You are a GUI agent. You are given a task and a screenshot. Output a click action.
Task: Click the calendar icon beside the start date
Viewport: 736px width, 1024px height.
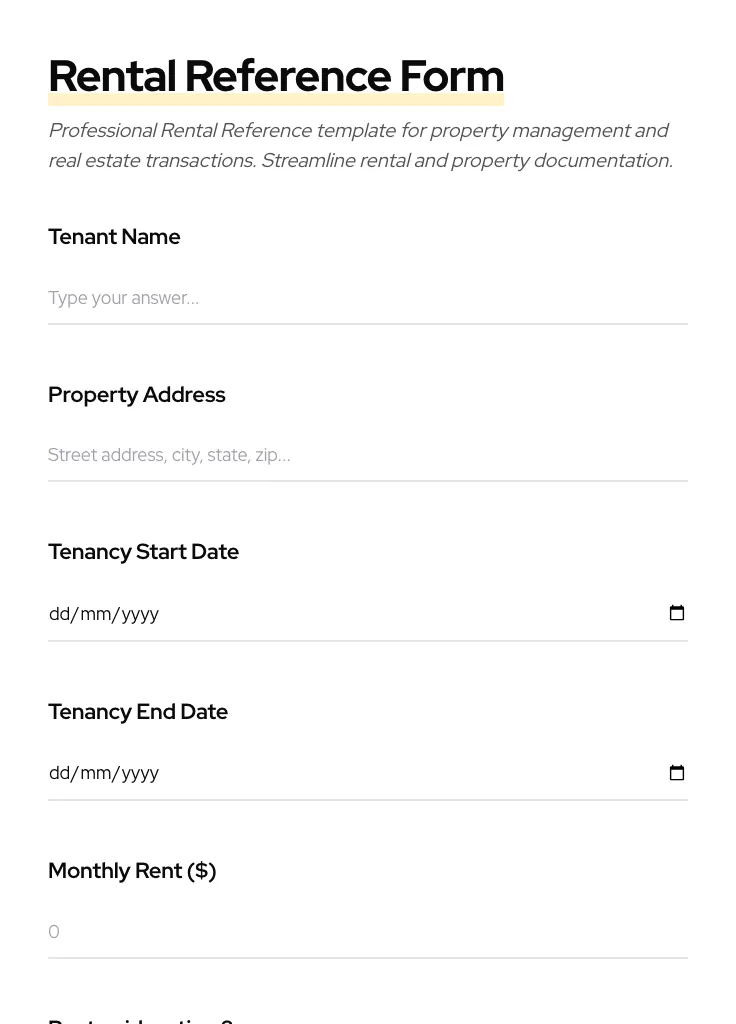[677, 613]
